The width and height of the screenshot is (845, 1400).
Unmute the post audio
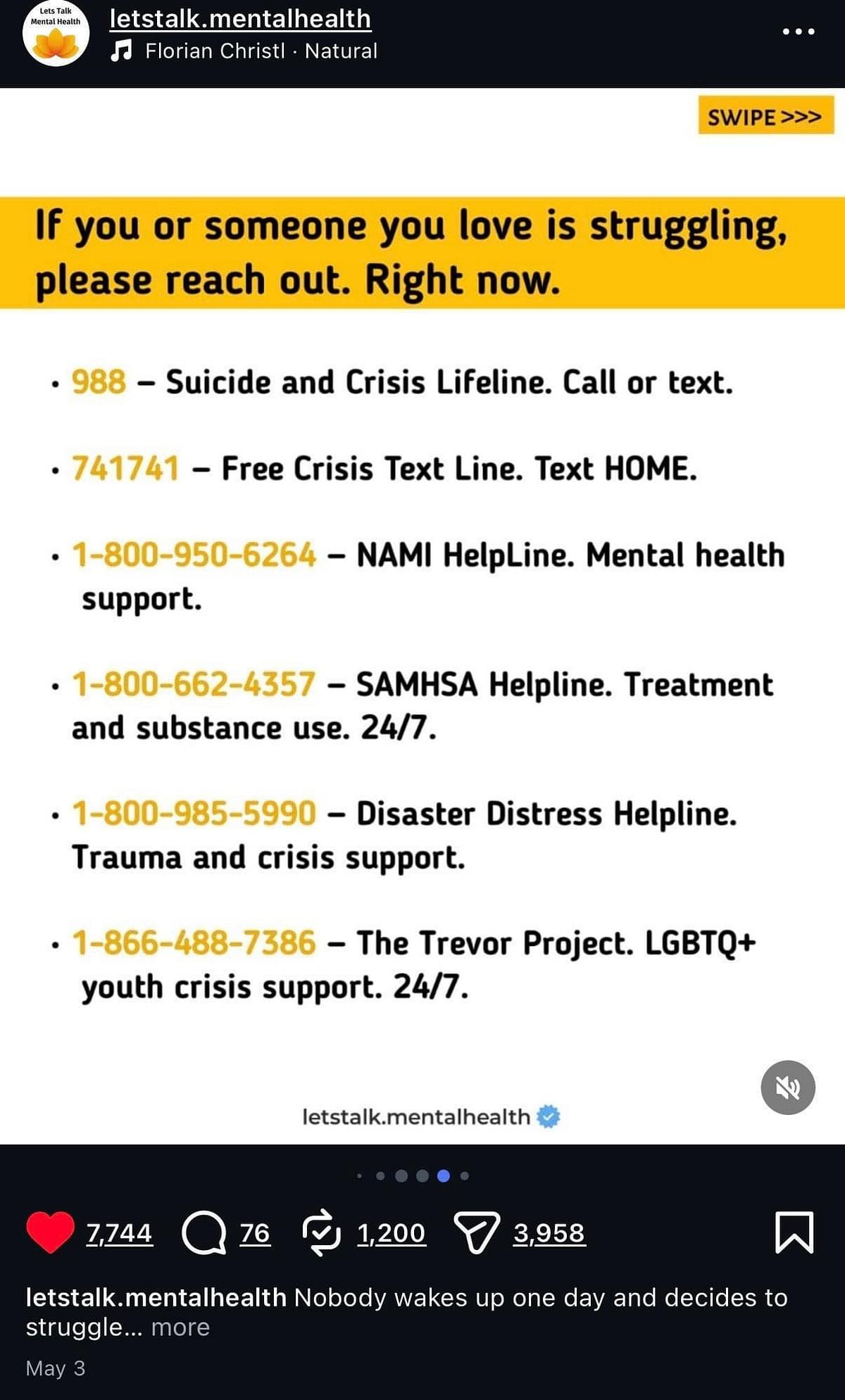coord(788,1087)
